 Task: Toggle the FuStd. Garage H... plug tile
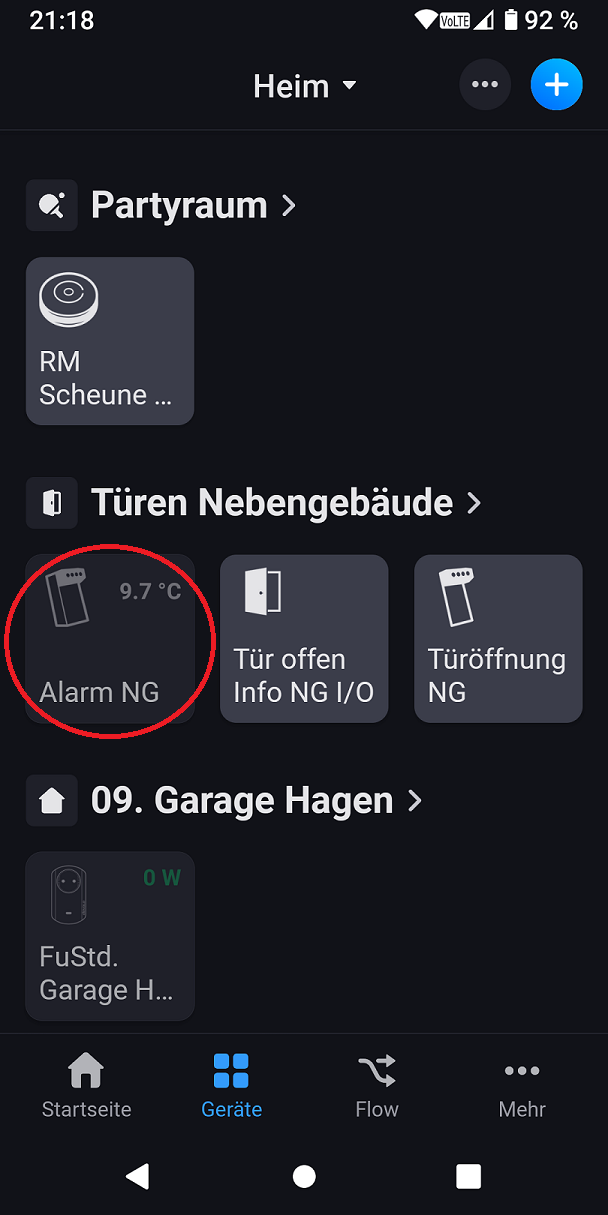pos(110,936)
